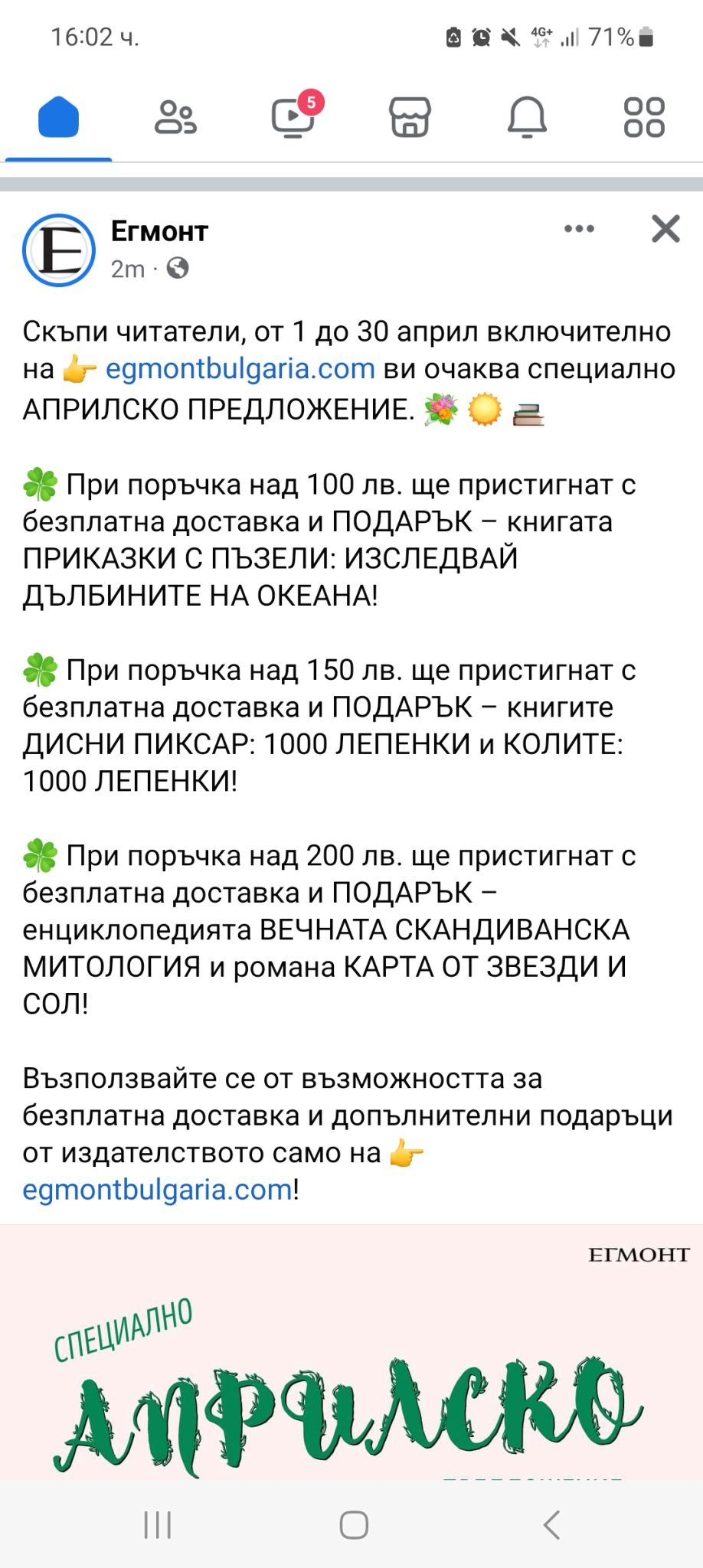Viewport: 703px width, 1568px height.
Task: Open the Friends tab
Action: [x=176, y=118]
